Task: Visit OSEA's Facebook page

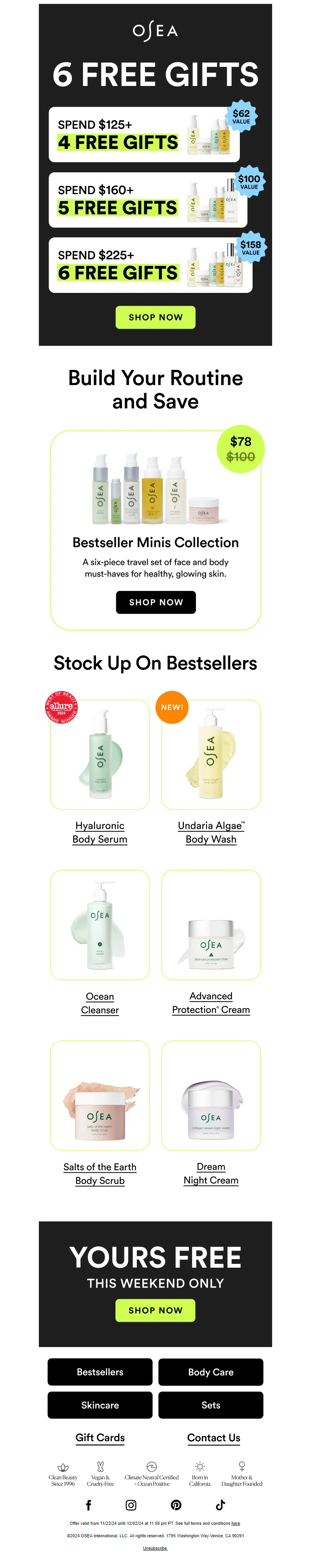Action: (88, 1505)
